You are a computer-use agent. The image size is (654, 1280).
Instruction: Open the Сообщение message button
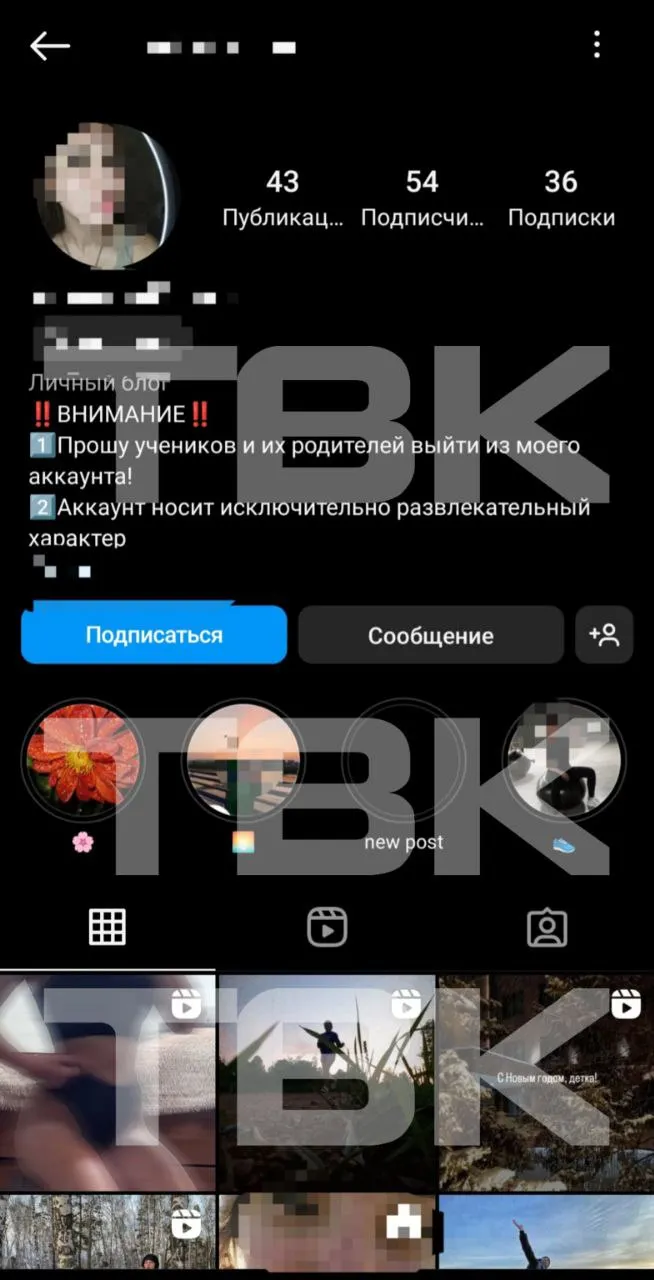pyautogui.click(x=431, y=635)
